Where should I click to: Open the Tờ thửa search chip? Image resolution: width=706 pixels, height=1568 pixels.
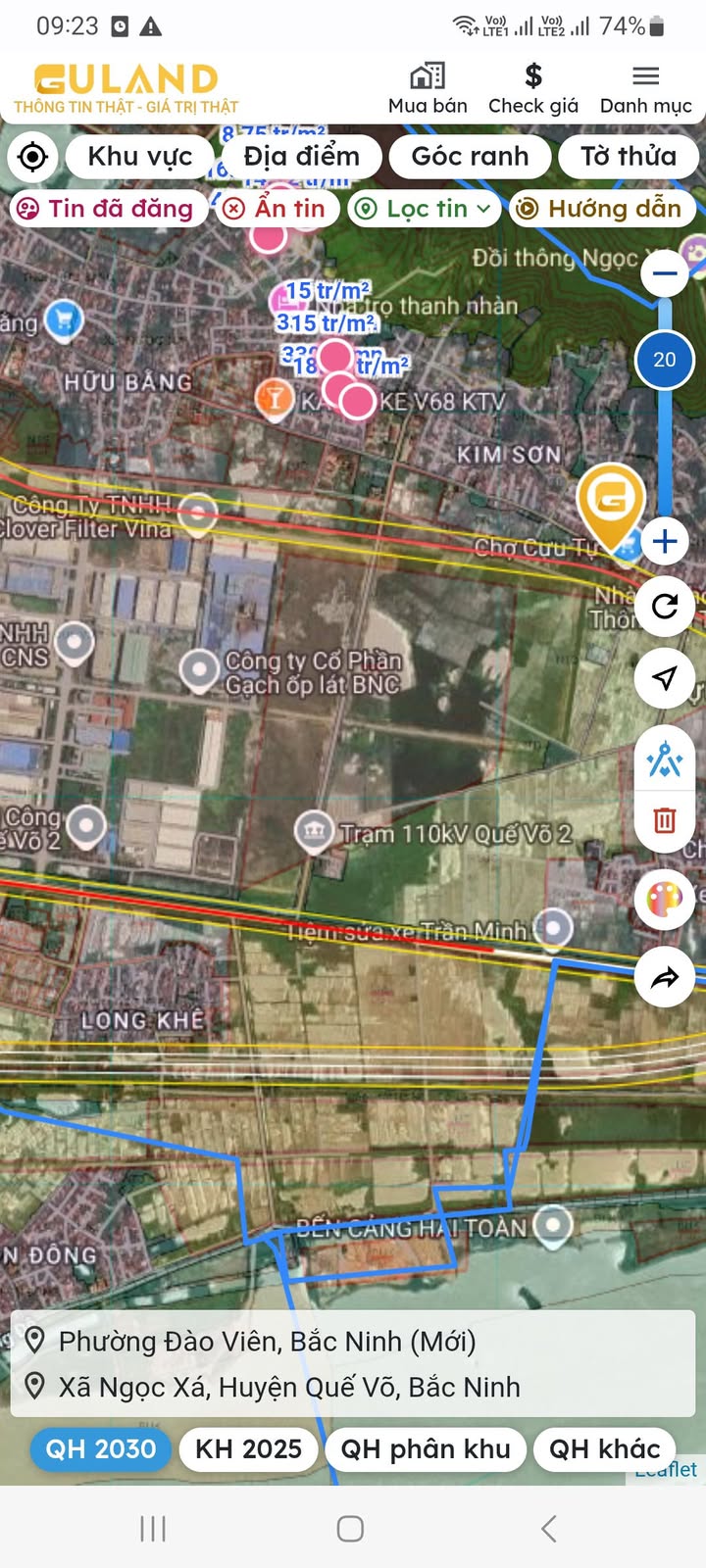[628, 157]
